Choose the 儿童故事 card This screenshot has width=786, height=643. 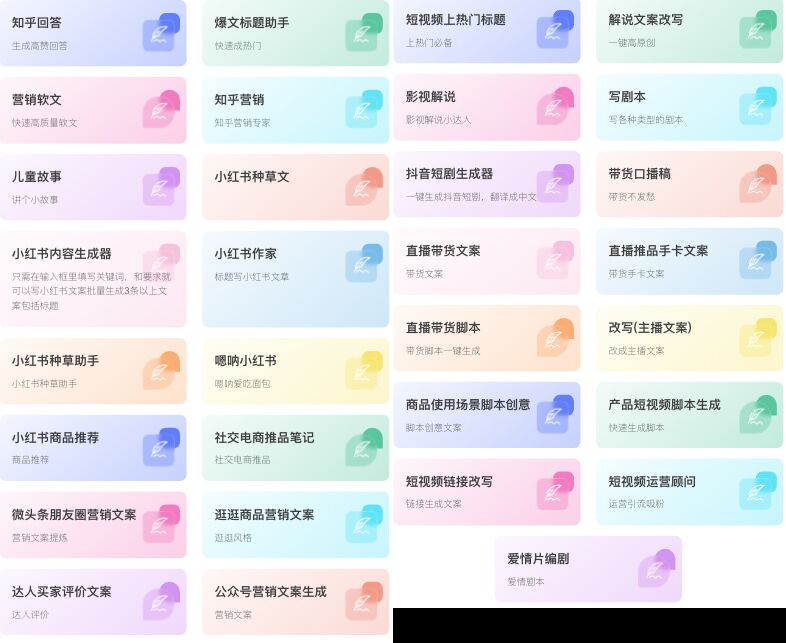pos(92,187)
